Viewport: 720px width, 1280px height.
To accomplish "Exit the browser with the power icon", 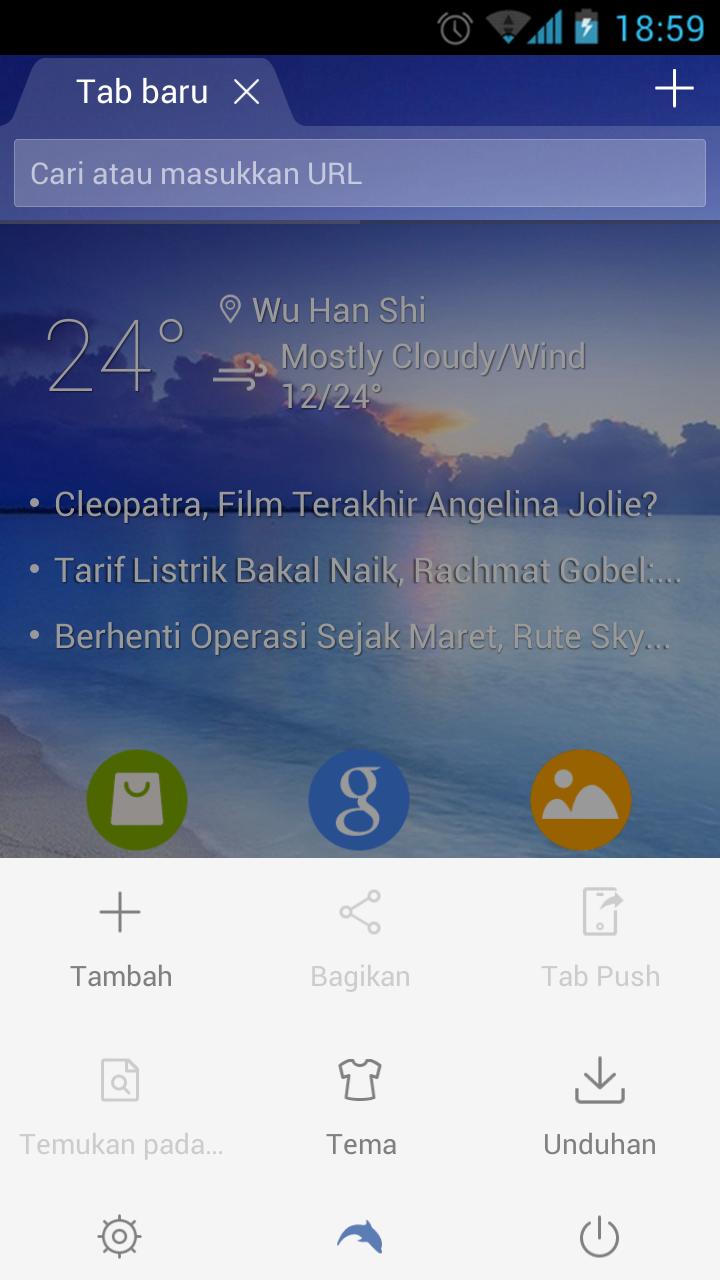I will pyautogui.click(x=599, y=1238).
